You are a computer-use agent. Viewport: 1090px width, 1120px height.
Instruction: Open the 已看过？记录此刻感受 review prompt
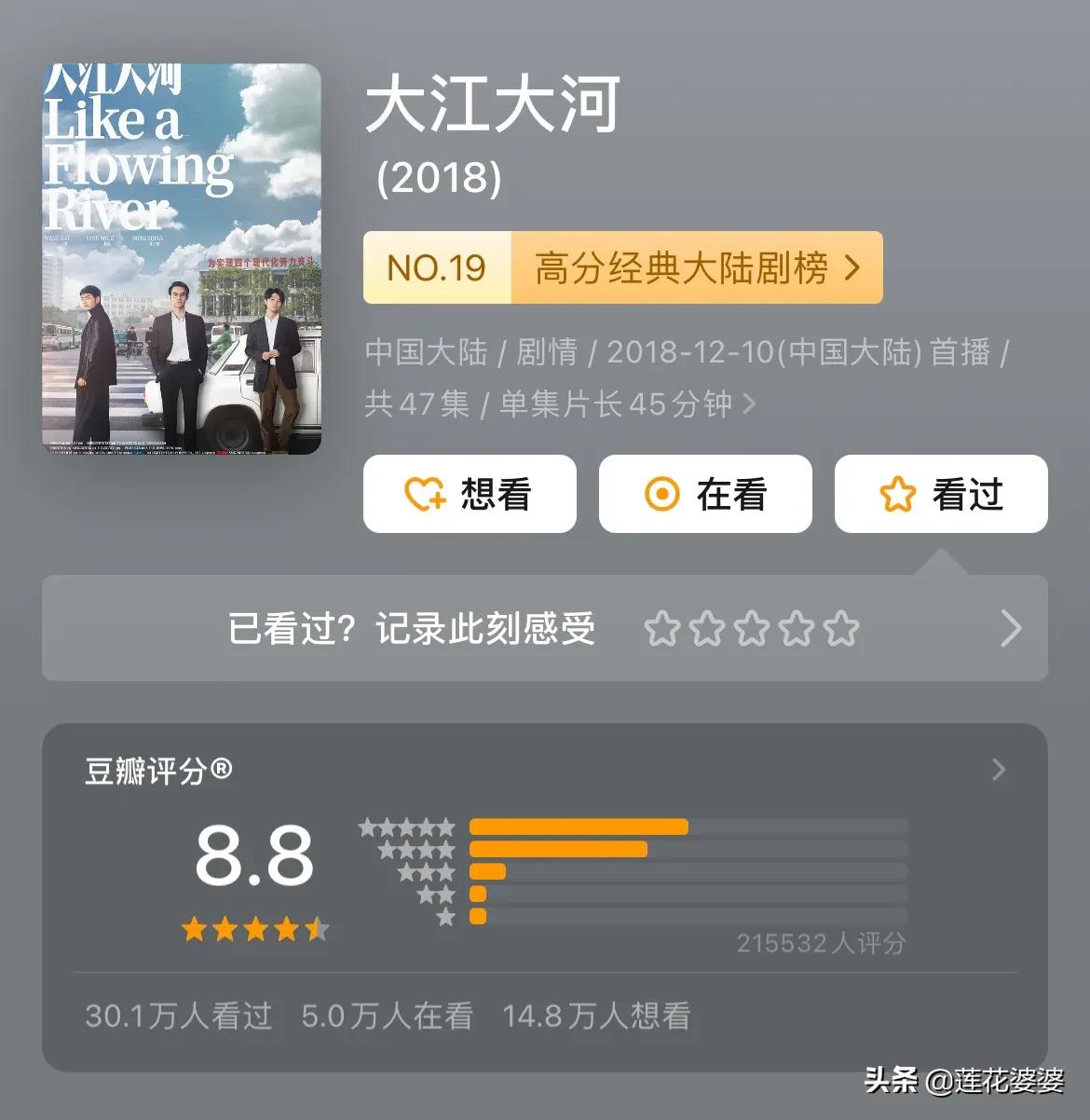545,629
